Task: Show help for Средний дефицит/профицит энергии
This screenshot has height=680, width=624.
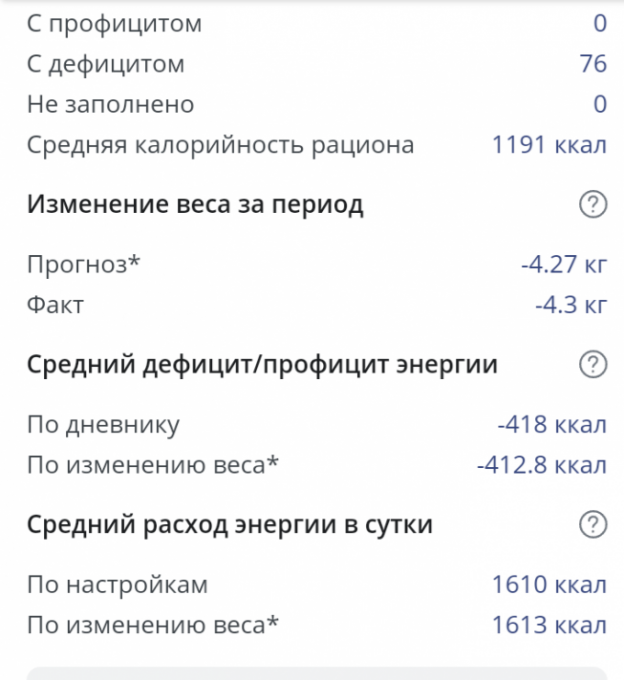Action: pyautogui.click(x=593, y=365)
